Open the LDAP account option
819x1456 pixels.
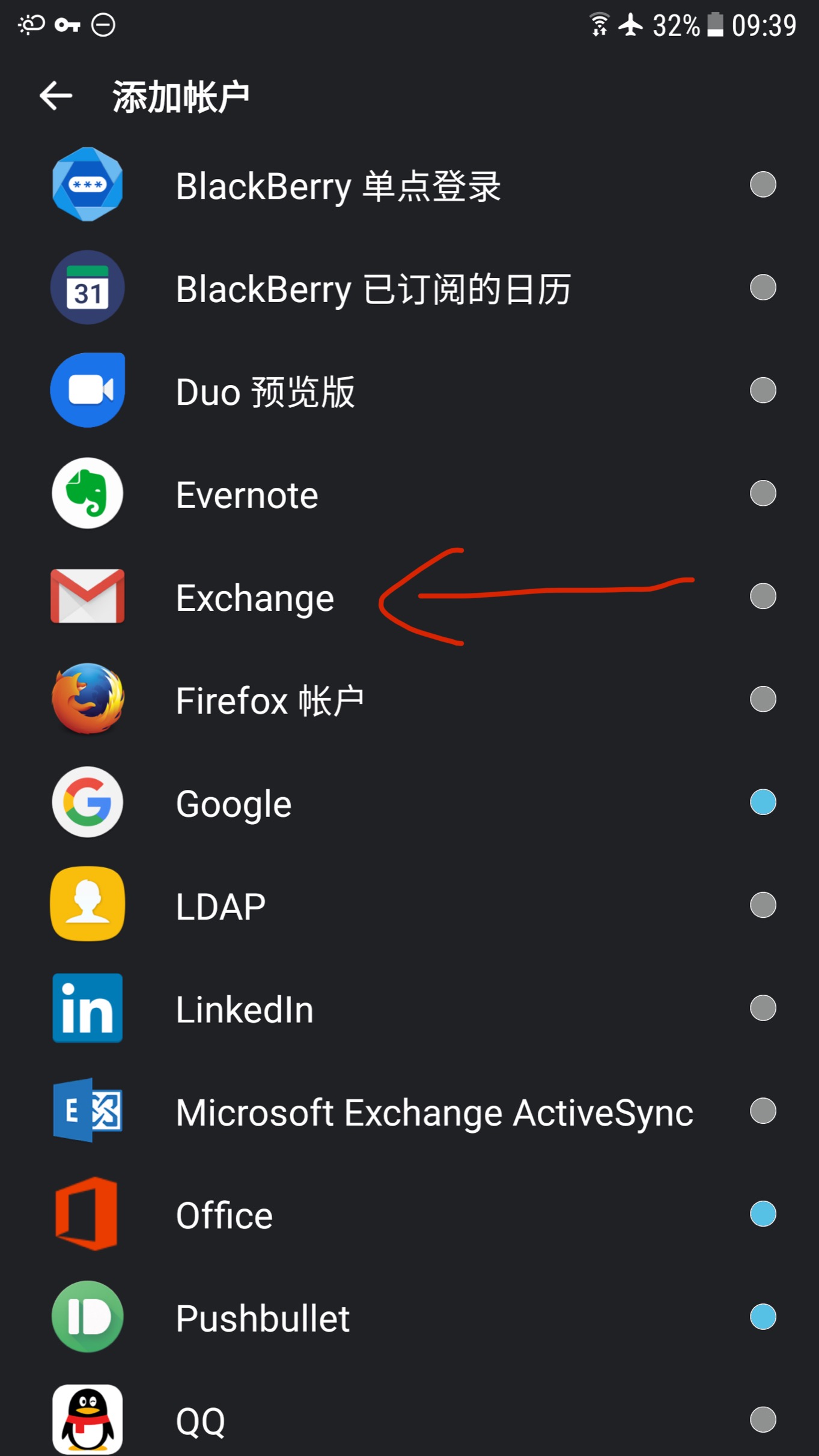pyautogui.click(x=221, y=906)
